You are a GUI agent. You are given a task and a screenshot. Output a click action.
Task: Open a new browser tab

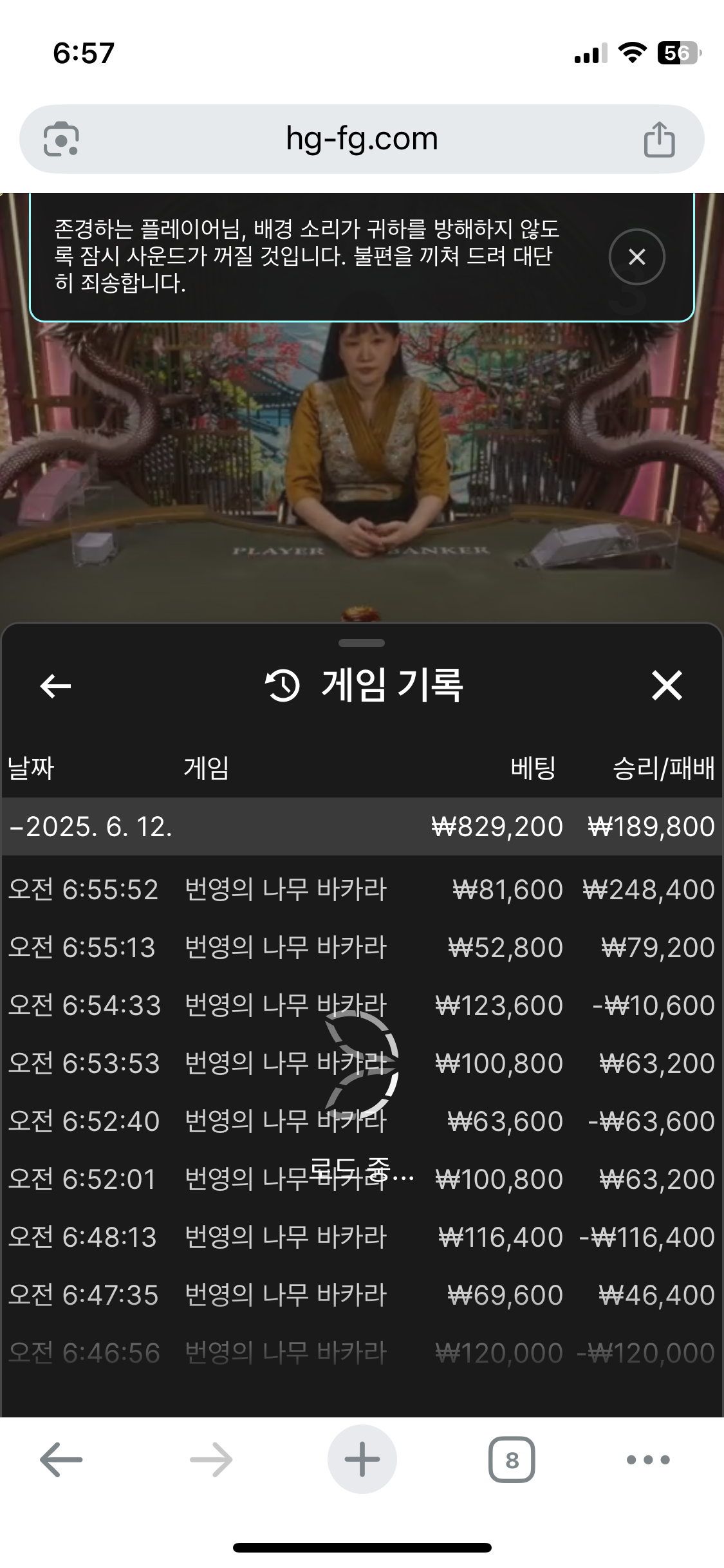click(x=362, y=1460)
